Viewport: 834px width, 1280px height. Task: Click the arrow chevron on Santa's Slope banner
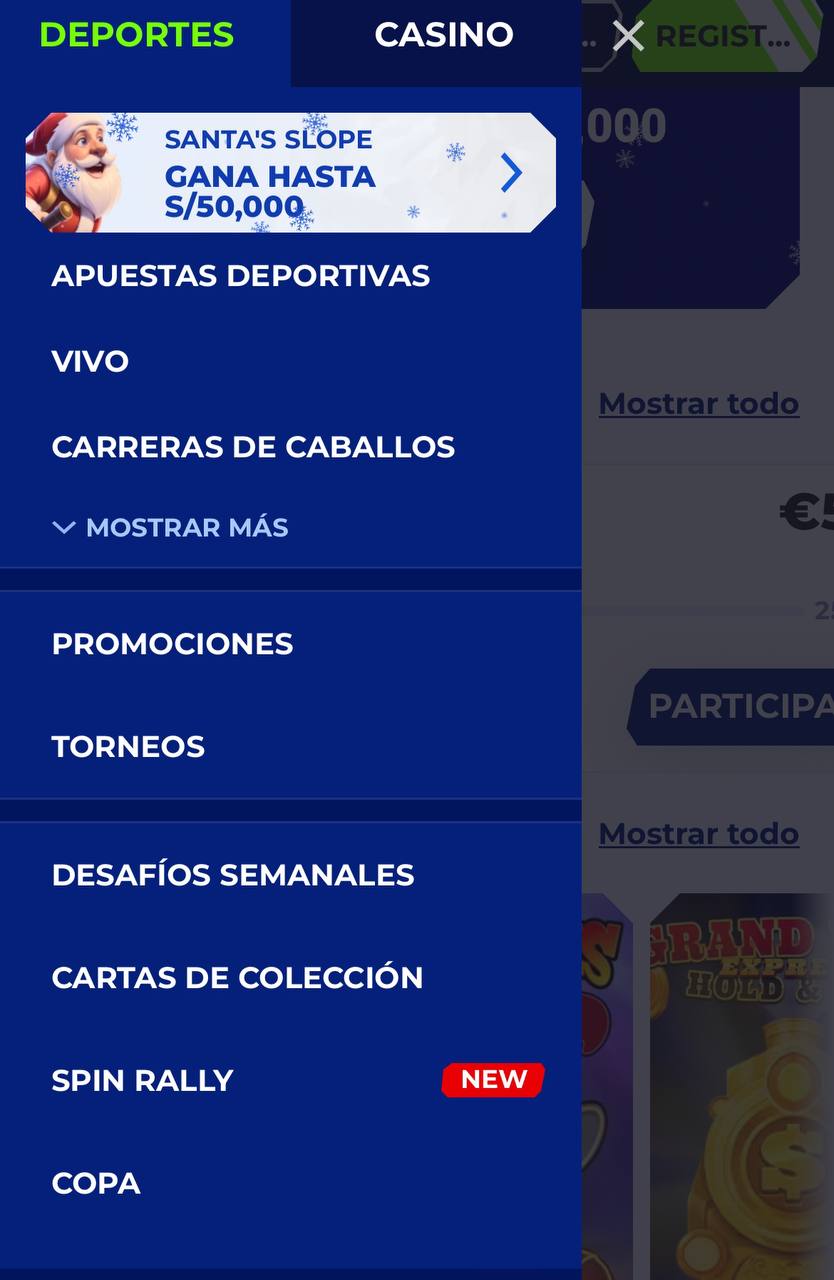click(x=511, y=171)
